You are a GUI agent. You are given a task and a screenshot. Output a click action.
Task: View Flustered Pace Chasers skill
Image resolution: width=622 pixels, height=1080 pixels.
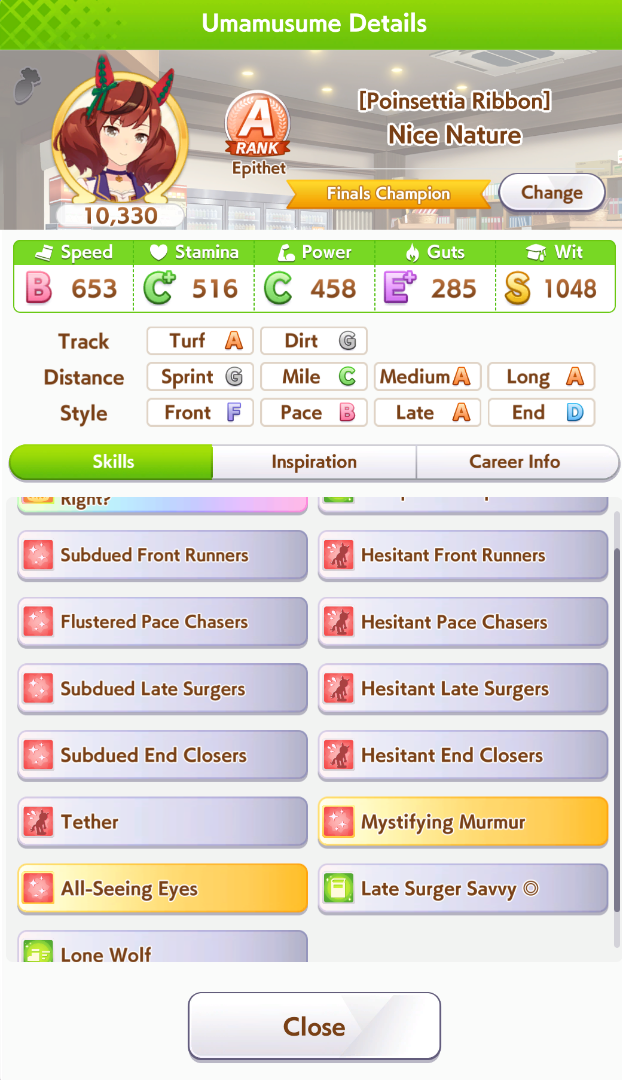tap(162, 622)
